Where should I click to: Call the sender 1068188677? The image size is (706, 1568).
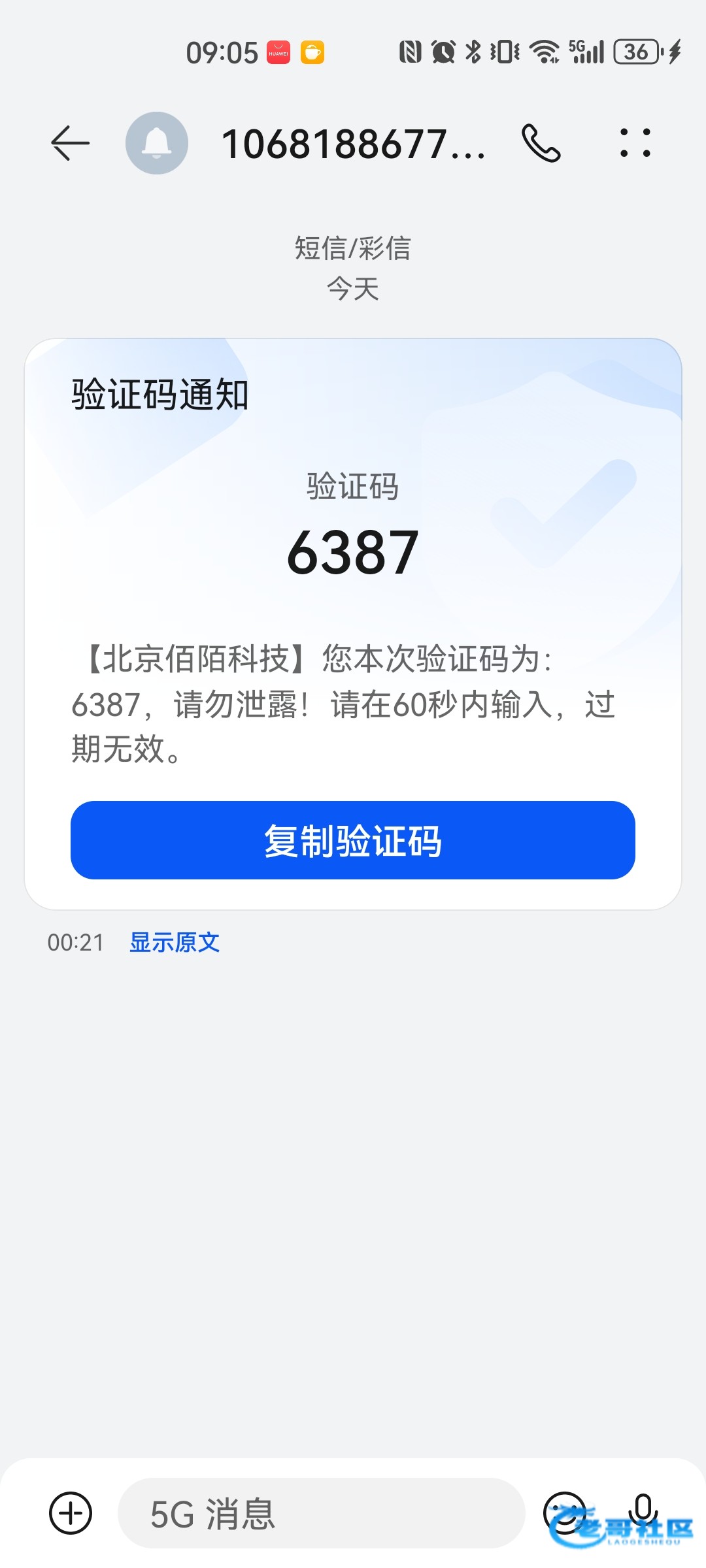click(x=541, y=143)
